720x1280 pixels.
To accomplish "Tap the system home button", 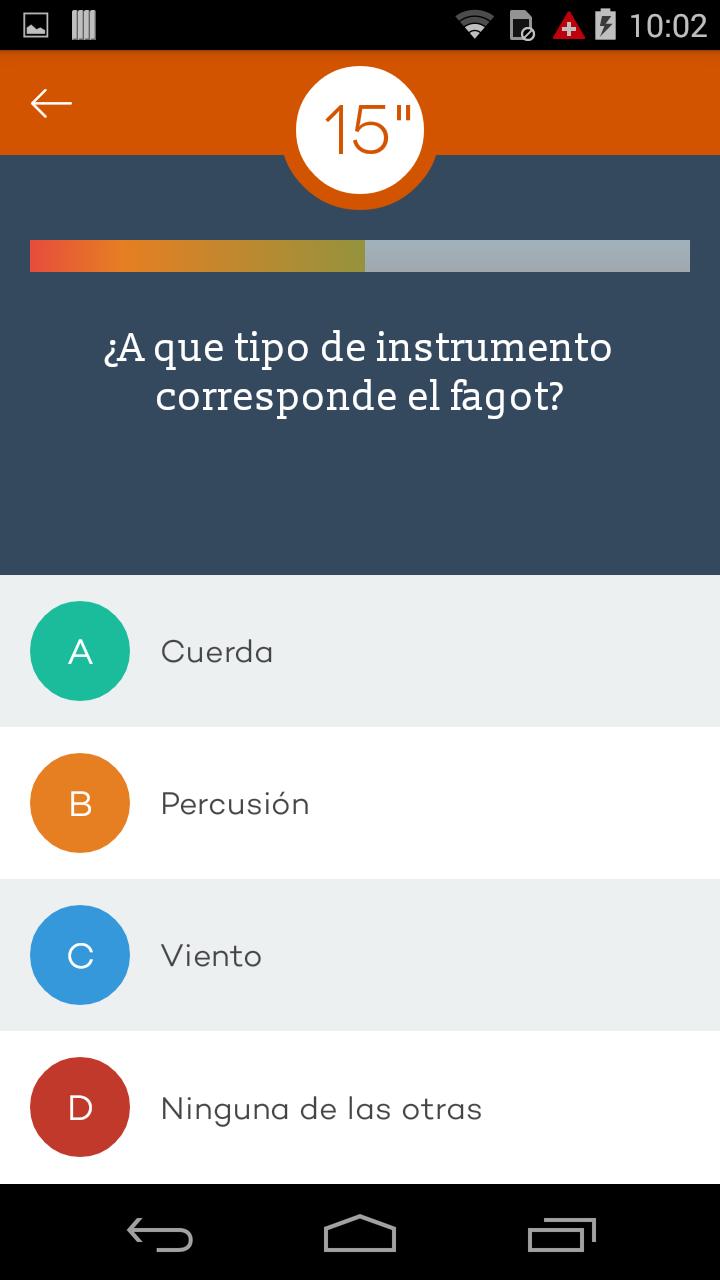I will 360,1234.
